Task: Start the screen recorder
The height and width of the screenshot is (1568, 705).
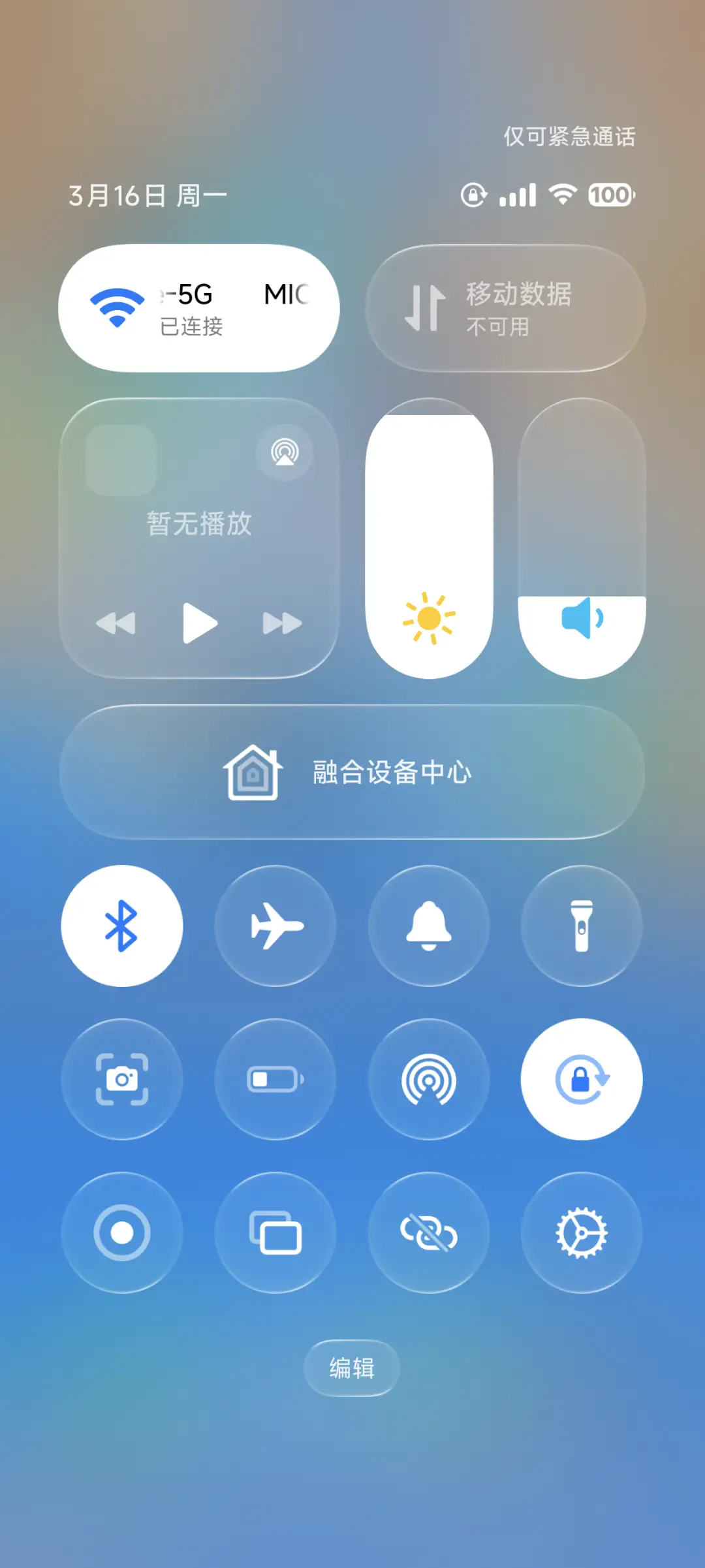Action: point(123,1232)
